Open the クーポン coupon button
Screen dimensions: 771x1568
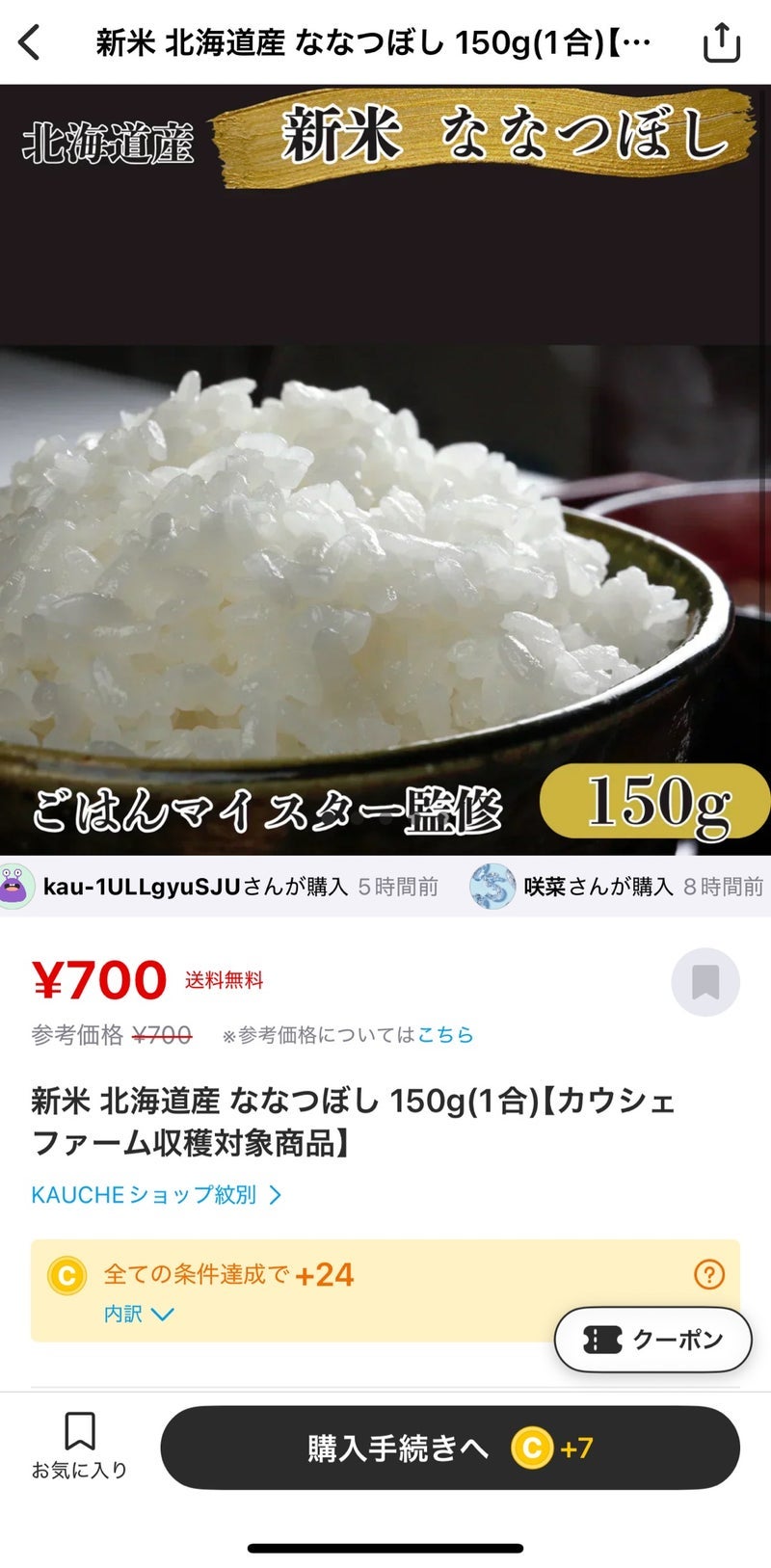click(652, 1340)
